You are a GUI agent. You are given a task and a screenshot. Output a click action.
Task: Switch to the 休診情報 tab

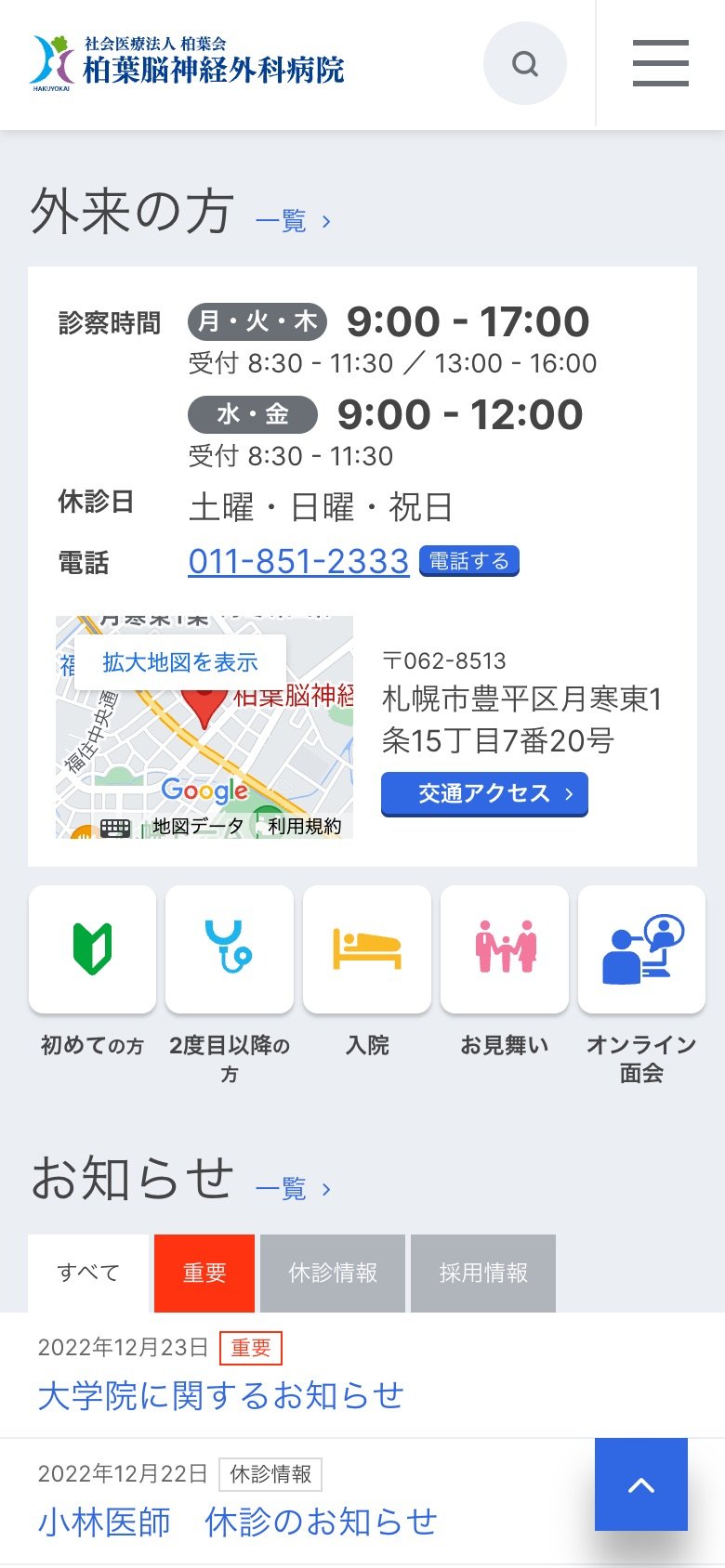point(333,1273)
